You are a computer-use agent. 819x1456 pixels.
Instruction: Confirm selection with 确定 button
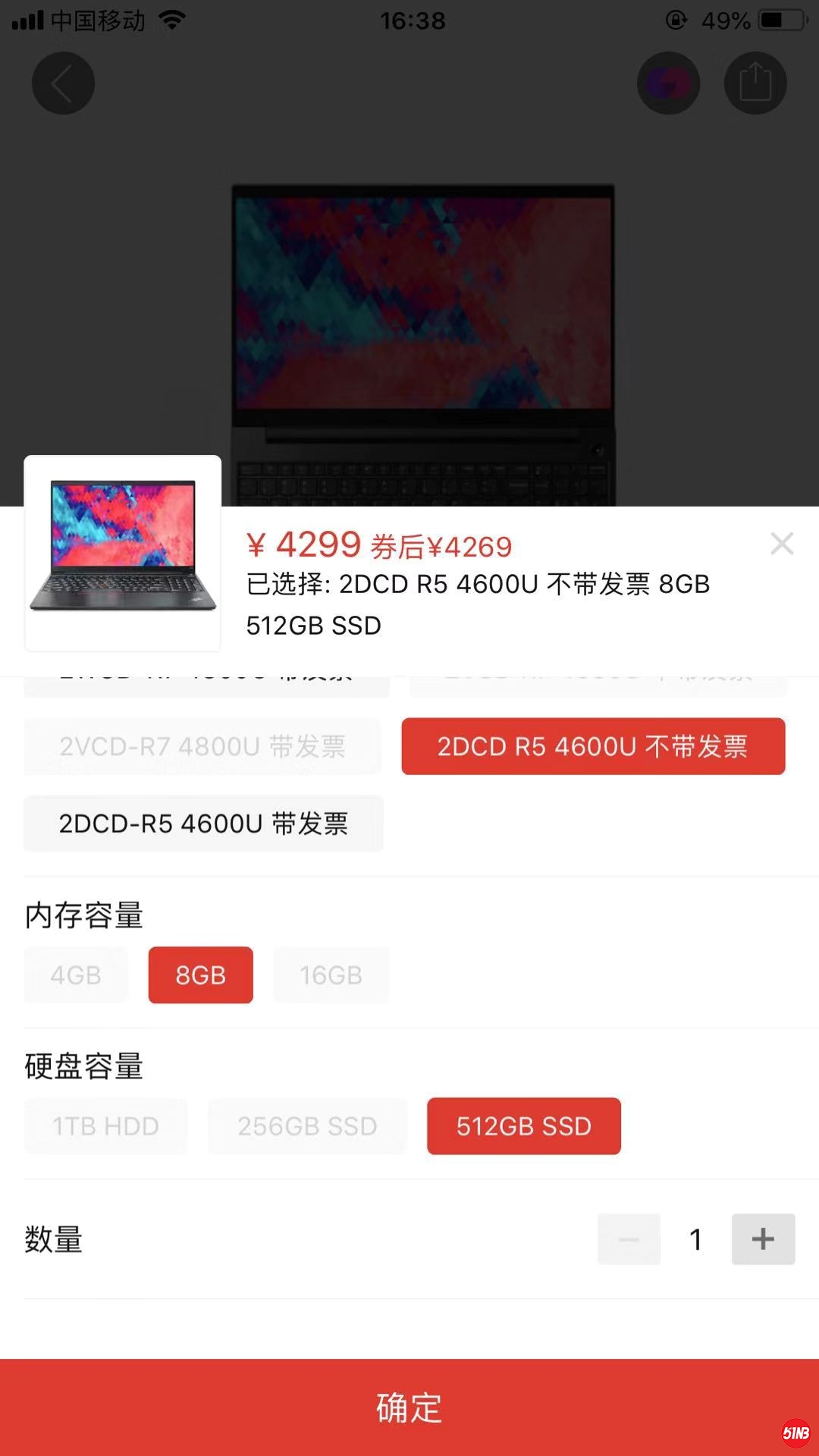(x=409, y=1407)
